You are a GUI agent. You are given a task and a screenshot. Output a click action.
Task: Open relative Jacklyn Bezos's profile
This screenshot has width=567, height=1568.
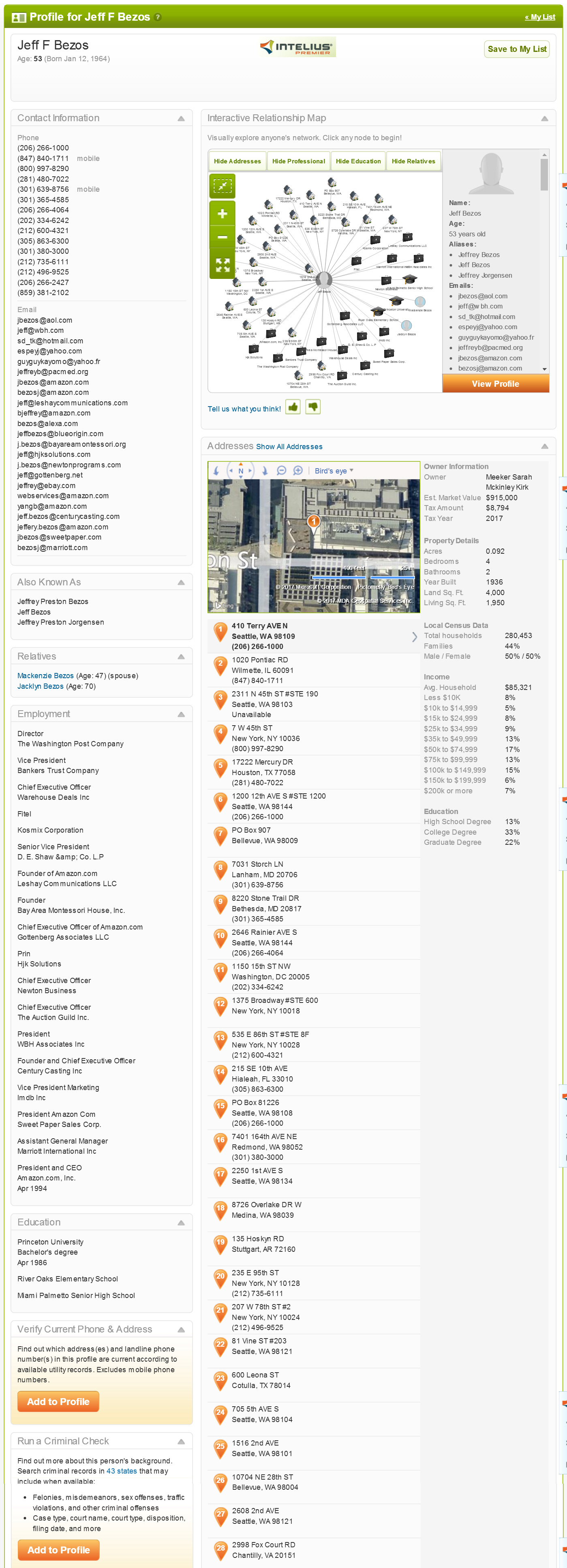[40, 686]
